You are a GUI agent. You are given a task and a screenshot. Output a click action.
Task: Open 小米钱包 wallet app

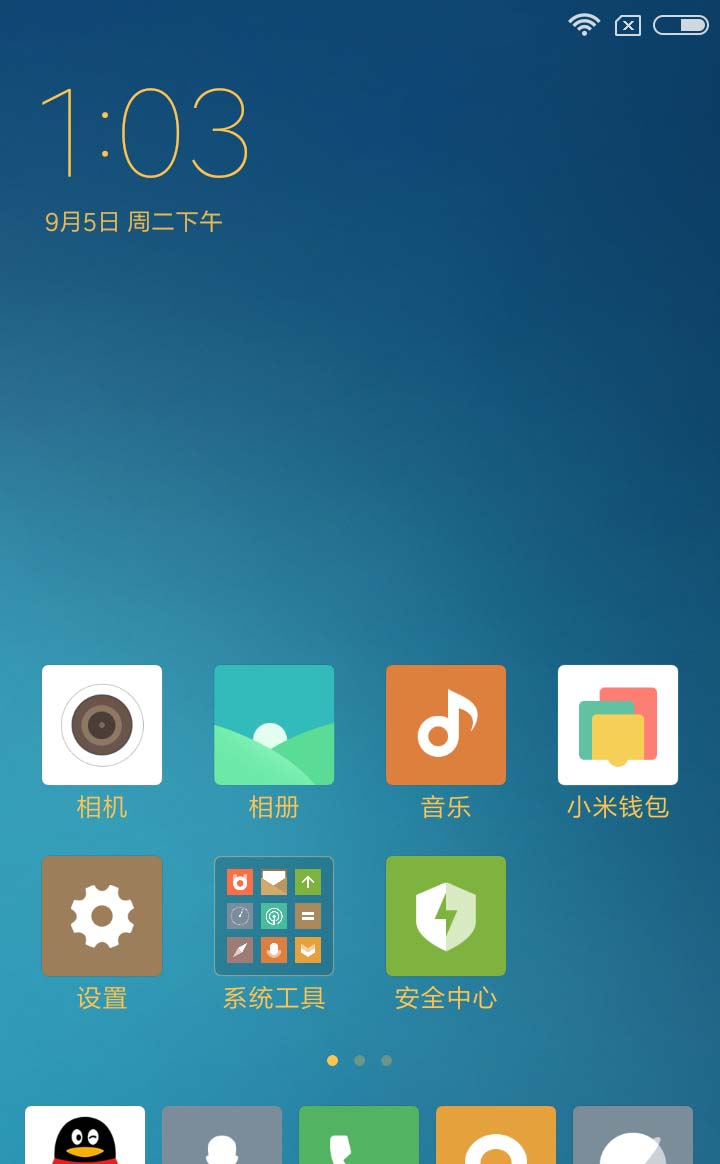pyautogui.click(x=618, y=725)
